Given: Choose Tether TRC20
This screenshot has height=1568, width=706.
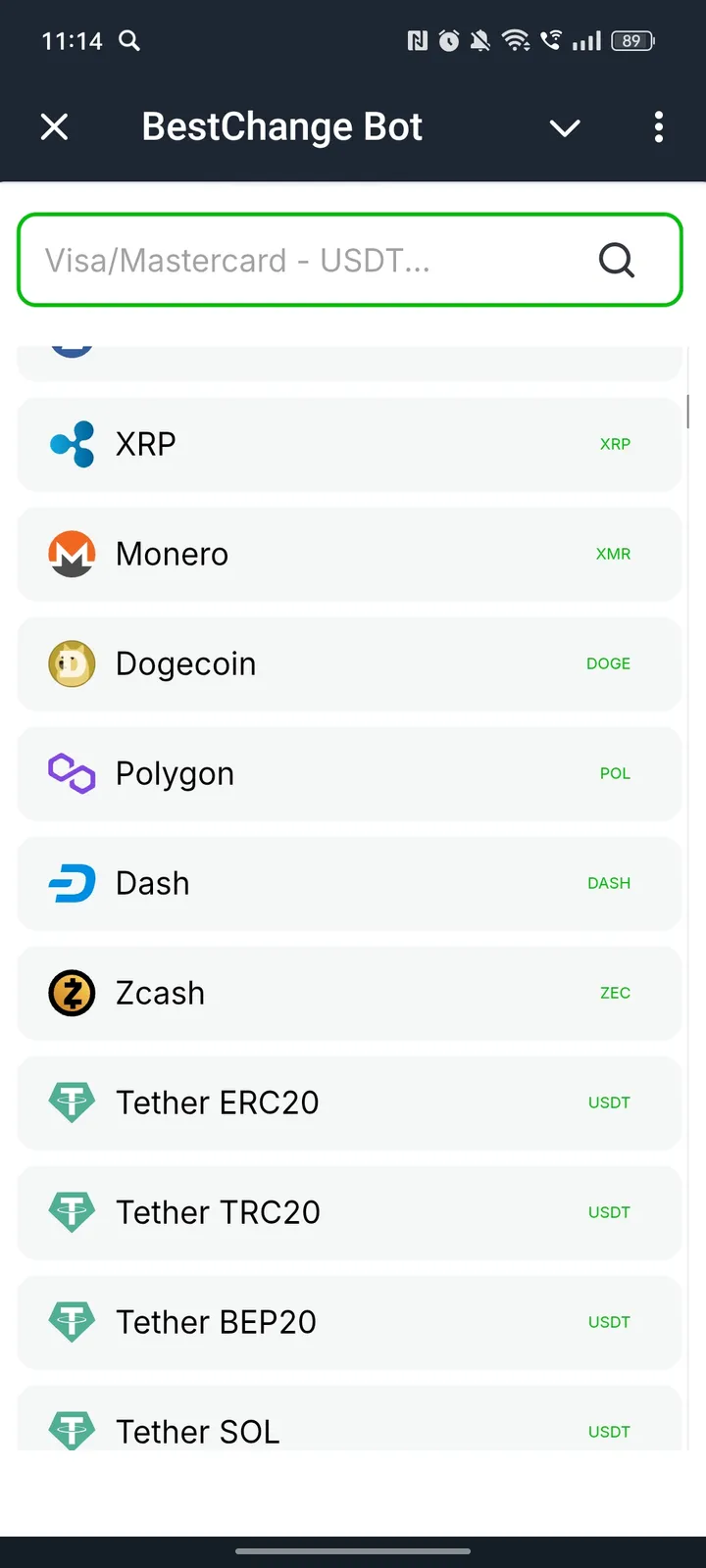Looking at the screenshot, I should coord(349,1212).
